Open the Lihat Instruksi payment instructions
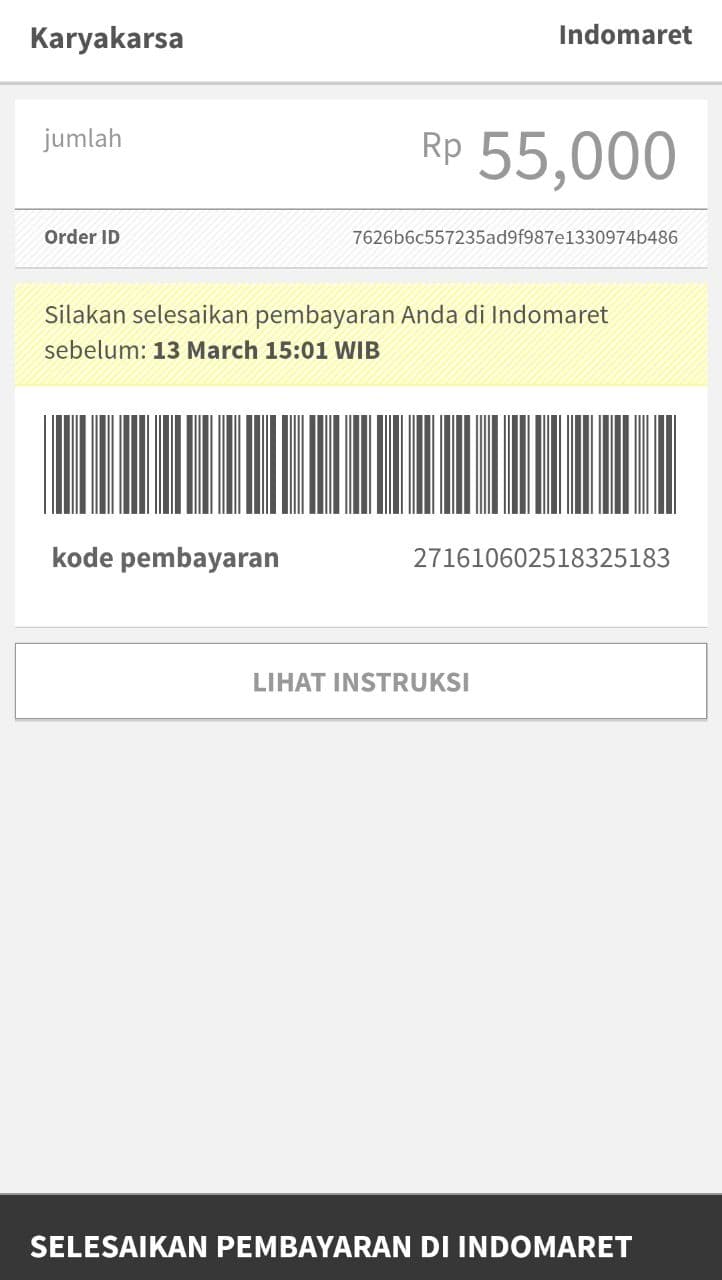Viewport: 722px width, 1280px height. [361, 681]
